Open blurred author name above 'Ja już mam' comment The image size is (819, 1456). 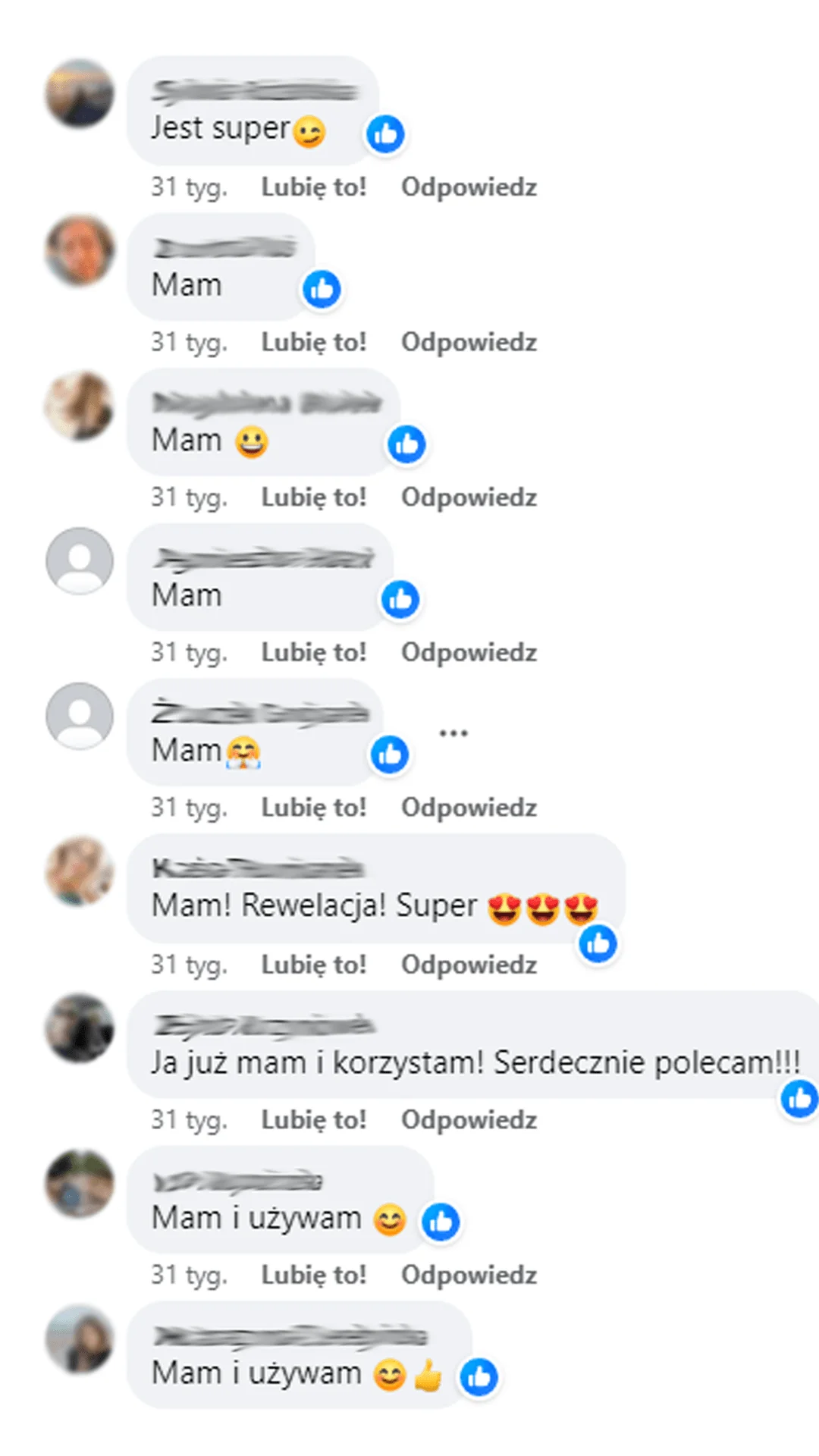tap(263, 1026)
